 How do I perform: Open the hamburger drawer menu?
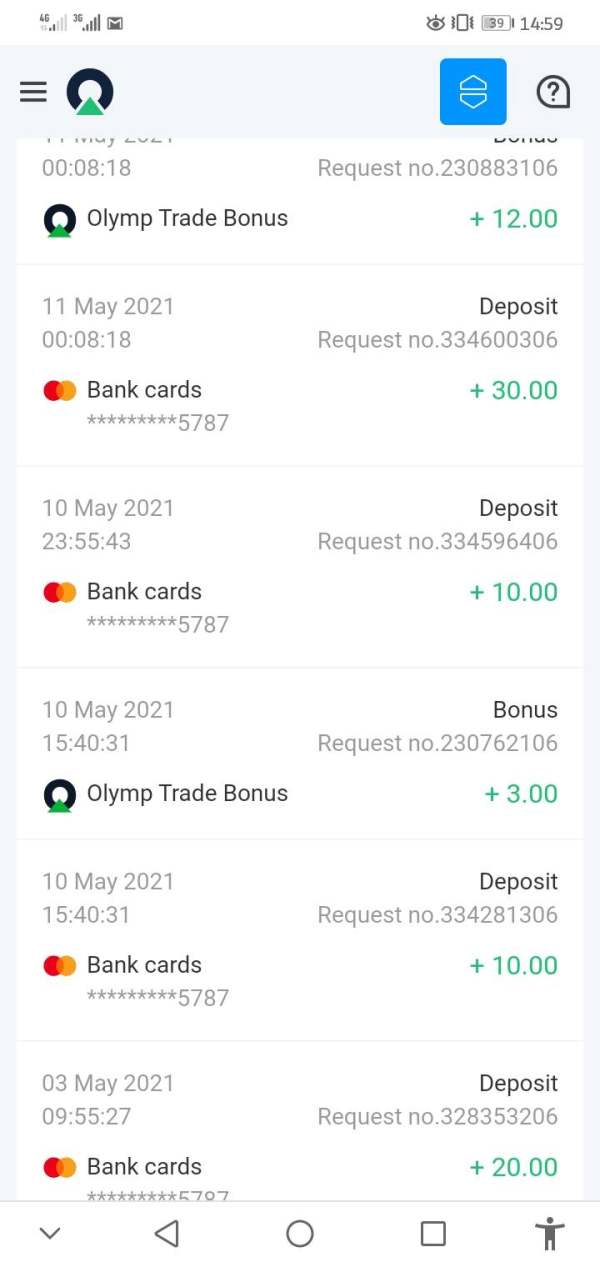click(33, 92)
